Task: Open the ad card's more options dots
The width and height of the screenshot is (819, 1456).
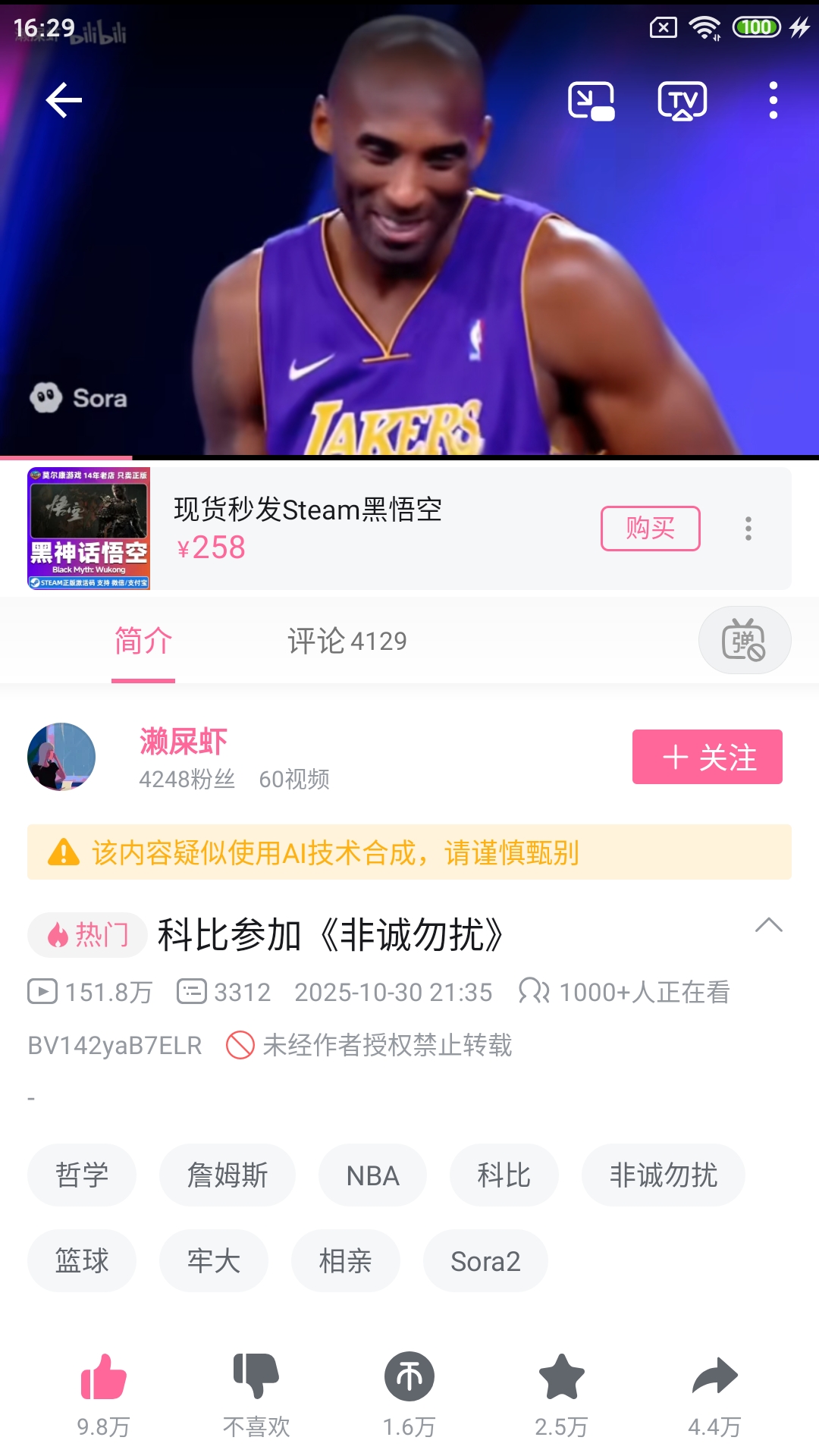Action: (747, 529)
